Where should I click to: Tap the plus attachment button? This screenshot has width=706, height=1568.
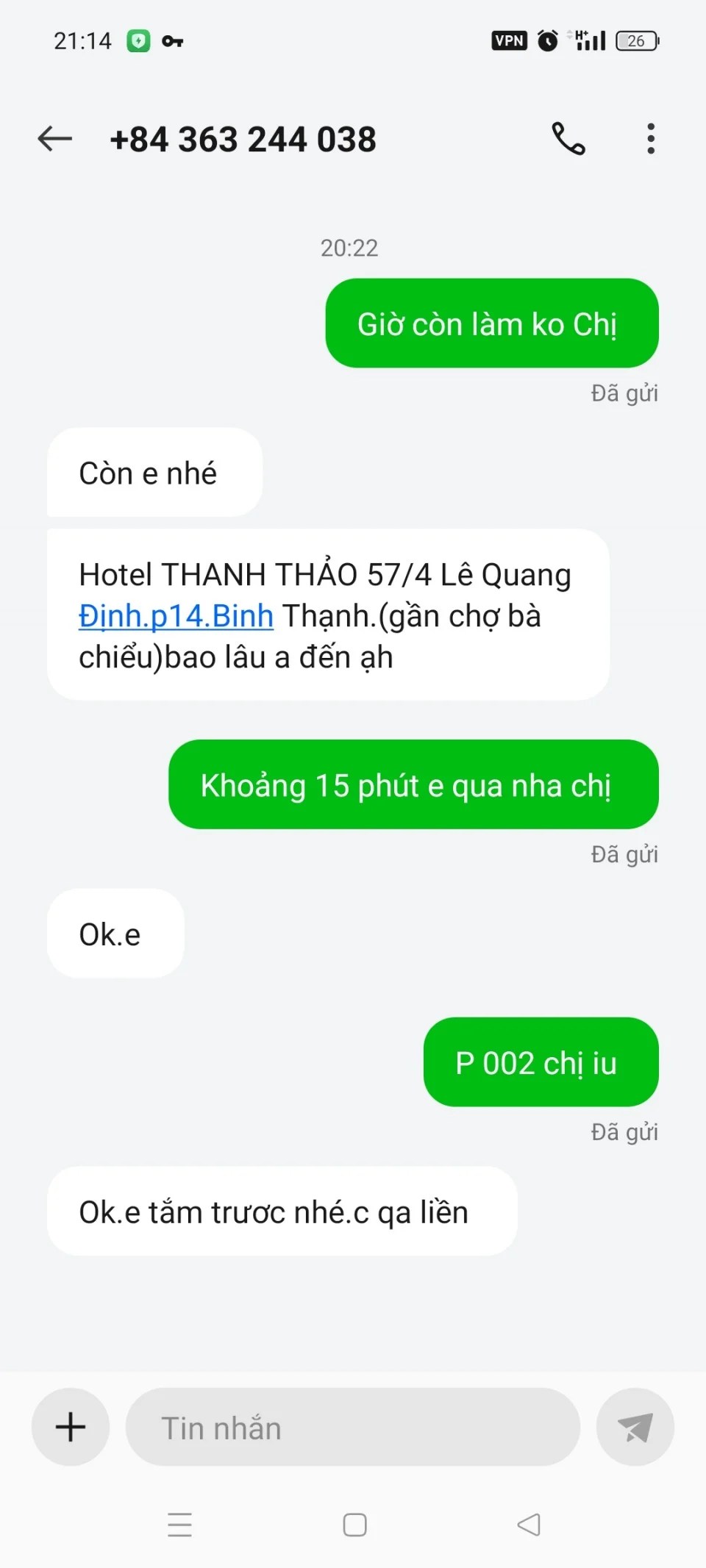71,1427
